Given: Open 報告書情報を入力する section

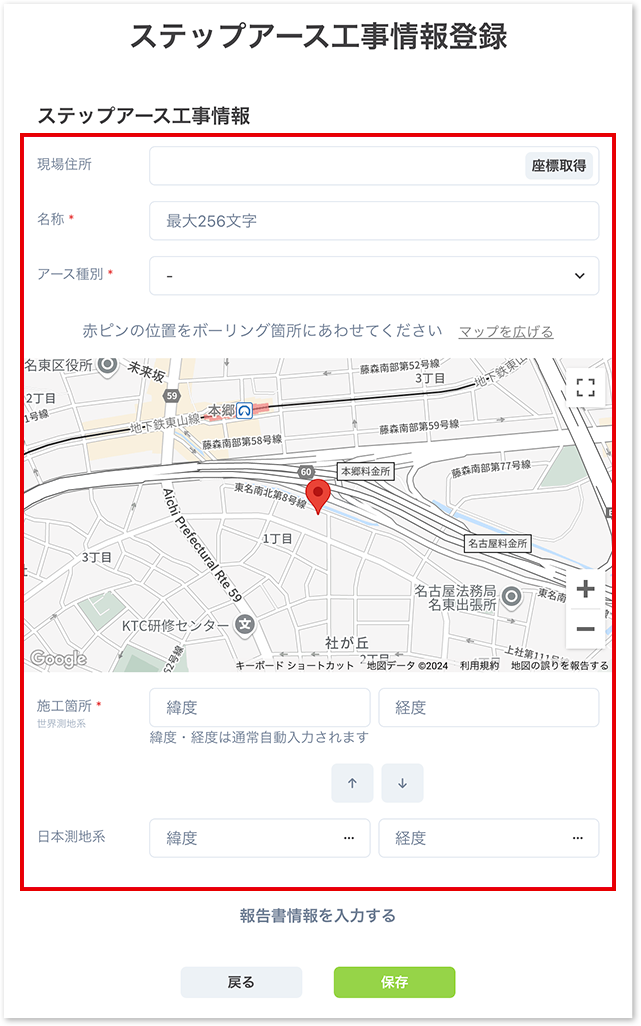Looking at the screenshot, I should pos(318,915).
